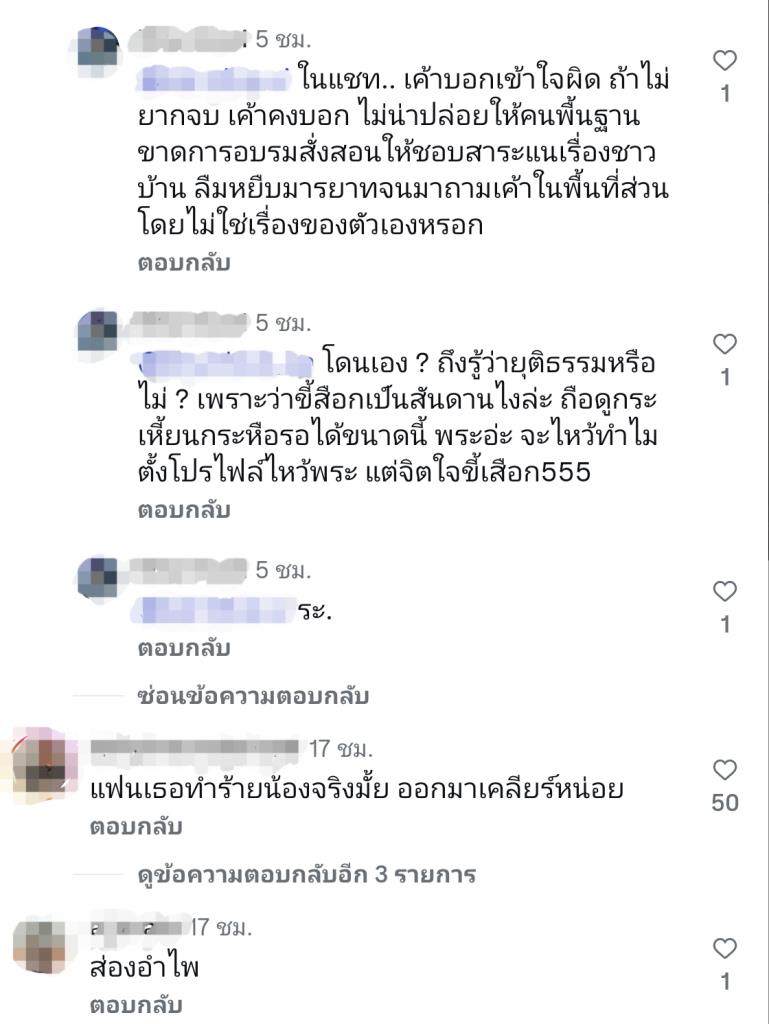This screenshot has width=769, height=1024.
Task: View 3 more replies (ดูข้อความตอบกลับอีก 3 รายการ)
Action: tap(305, 875)
